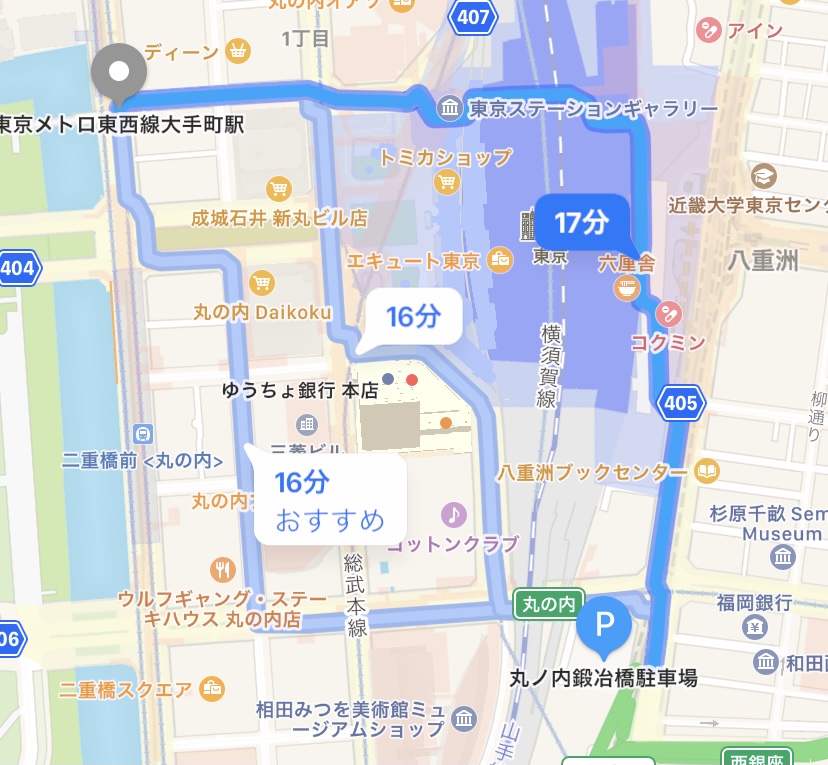
Task: Tap the 東京ステーションギャラリー museum marker
Action: point(450,107)
